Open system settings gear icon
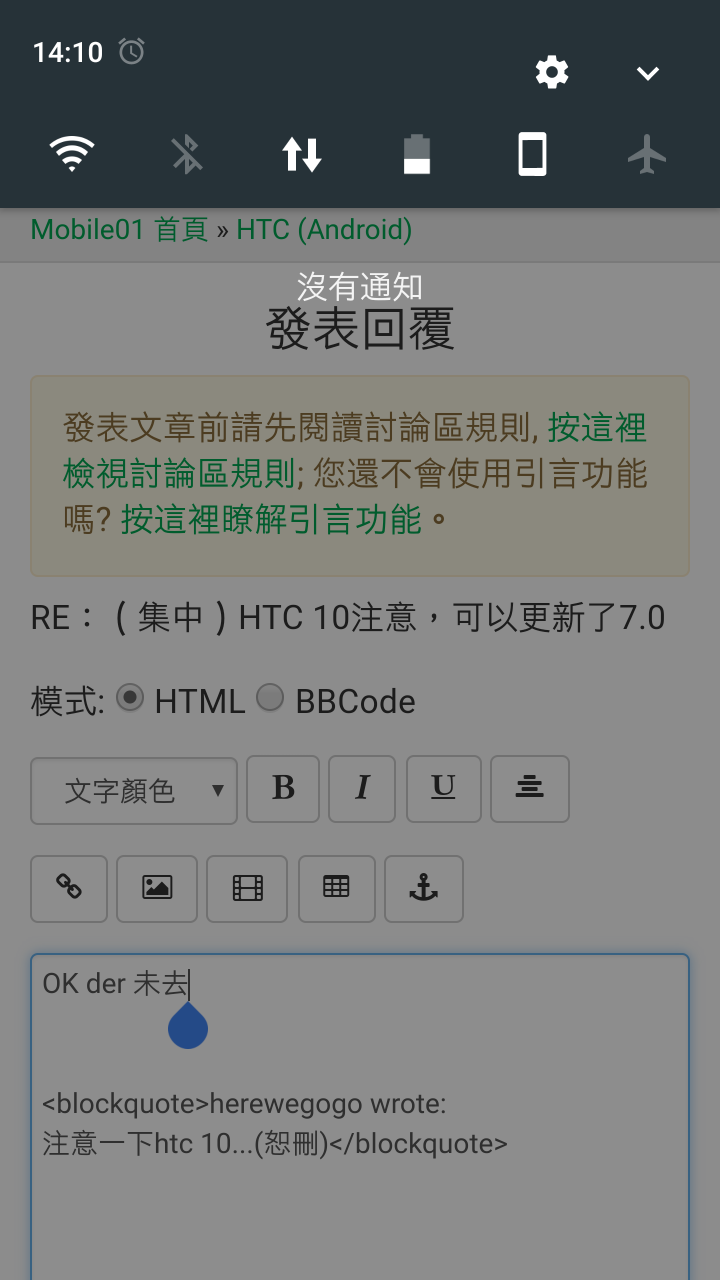The image size is (720, 1280). click(552, 72)
